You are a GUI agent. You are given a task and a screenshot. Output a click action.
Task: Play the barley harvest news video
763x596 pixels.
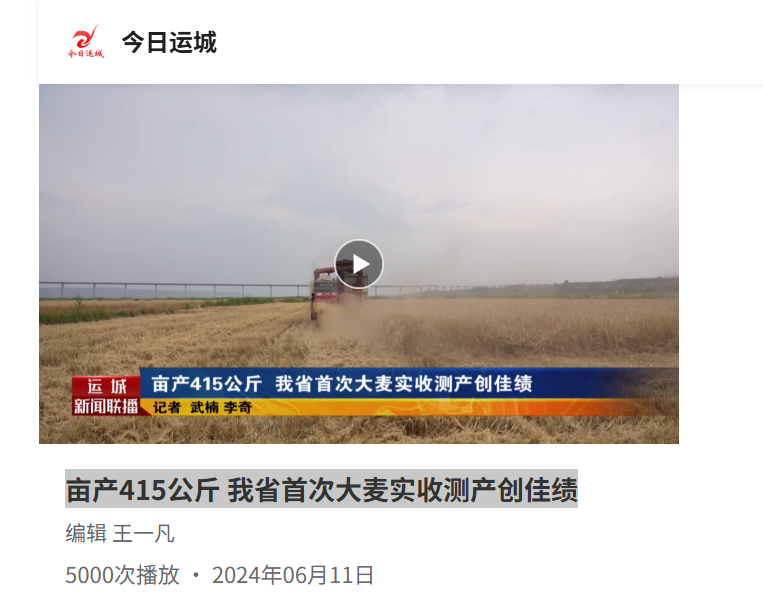coord(359,264)
